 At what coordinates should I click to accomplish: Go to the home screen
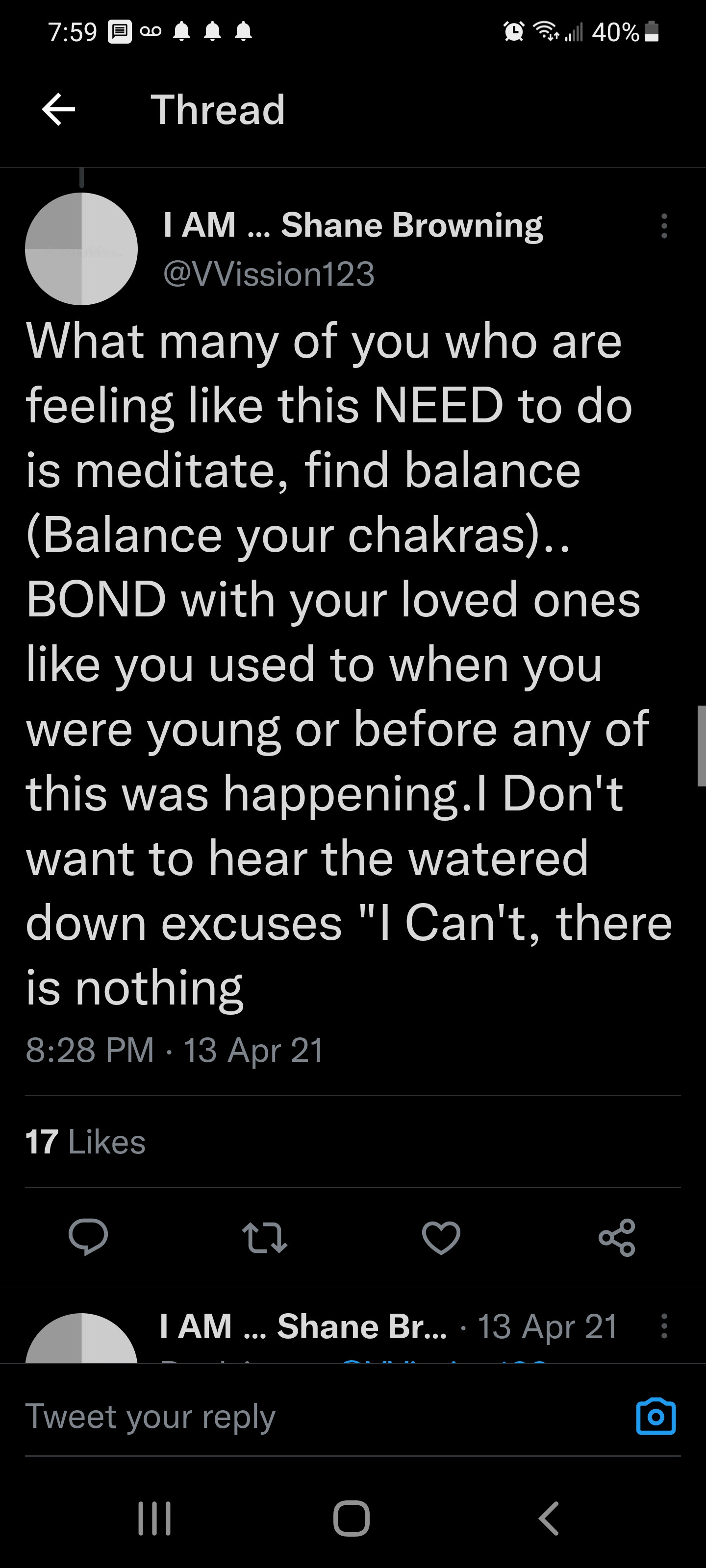(x=352, y=1518)
